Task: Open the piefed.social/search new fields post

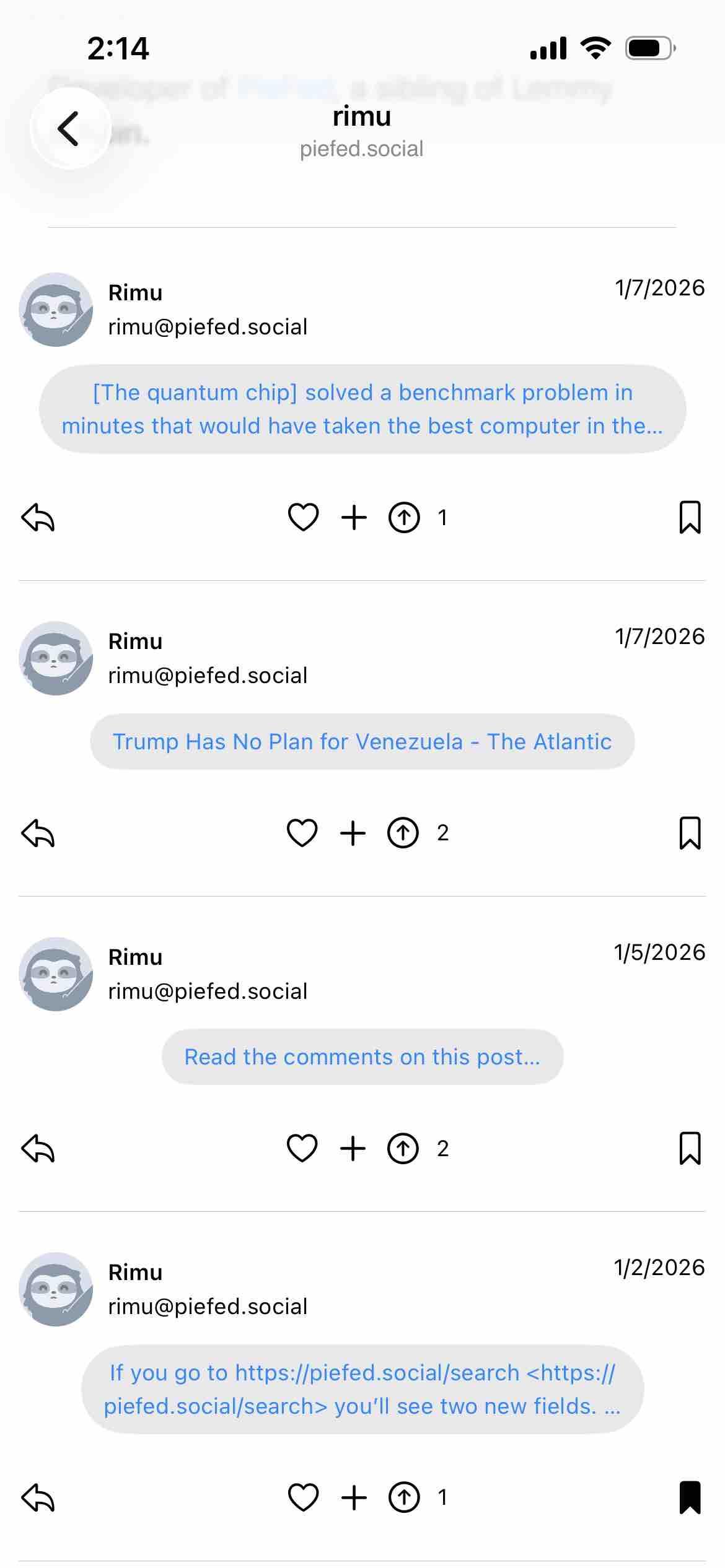Action: coord(362,1389)
